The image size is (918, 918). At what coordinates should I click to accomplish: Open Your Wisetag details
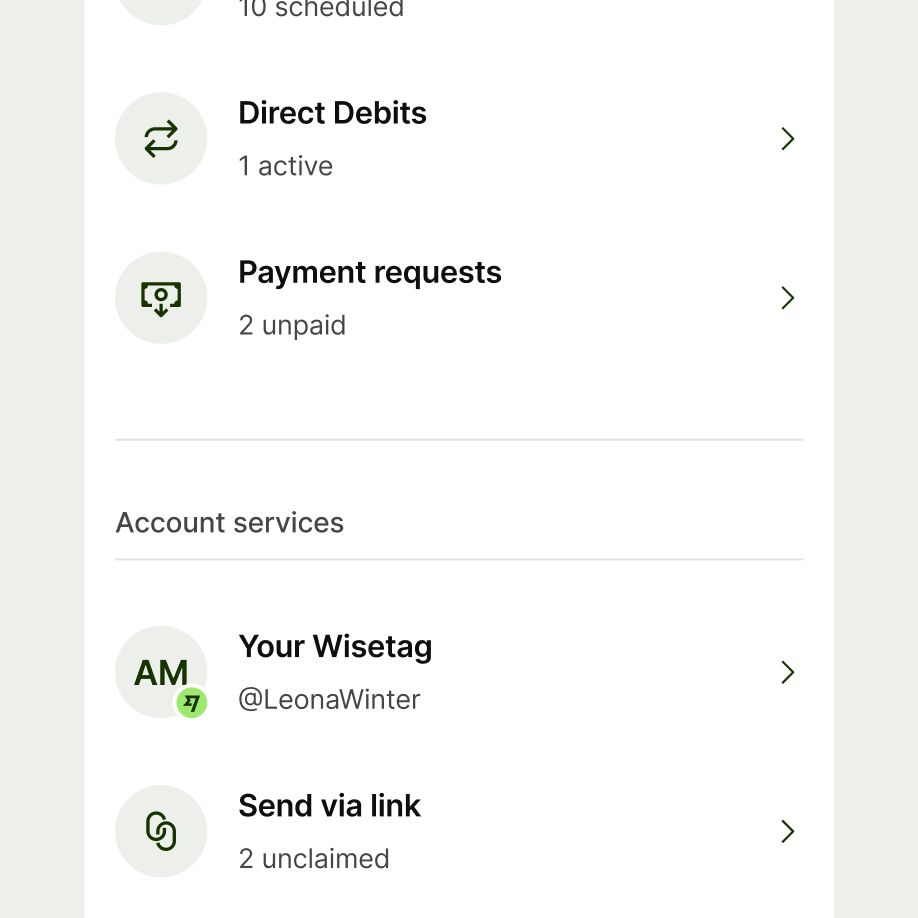tap(458, 672)
